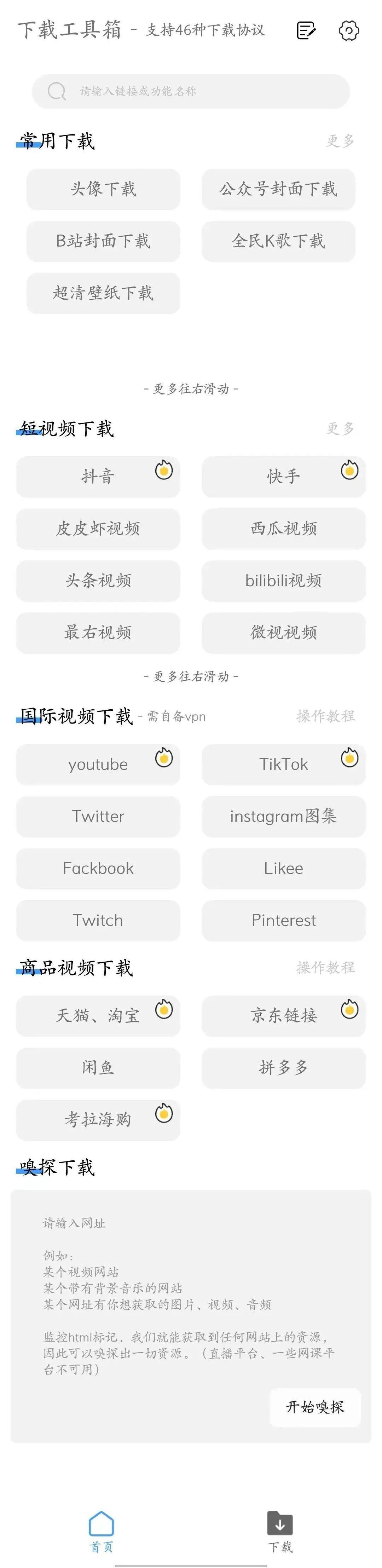Open 操作教程 for 国际视频下载
This screenshot has height=1568, width=382.
[x=325, y=716]
